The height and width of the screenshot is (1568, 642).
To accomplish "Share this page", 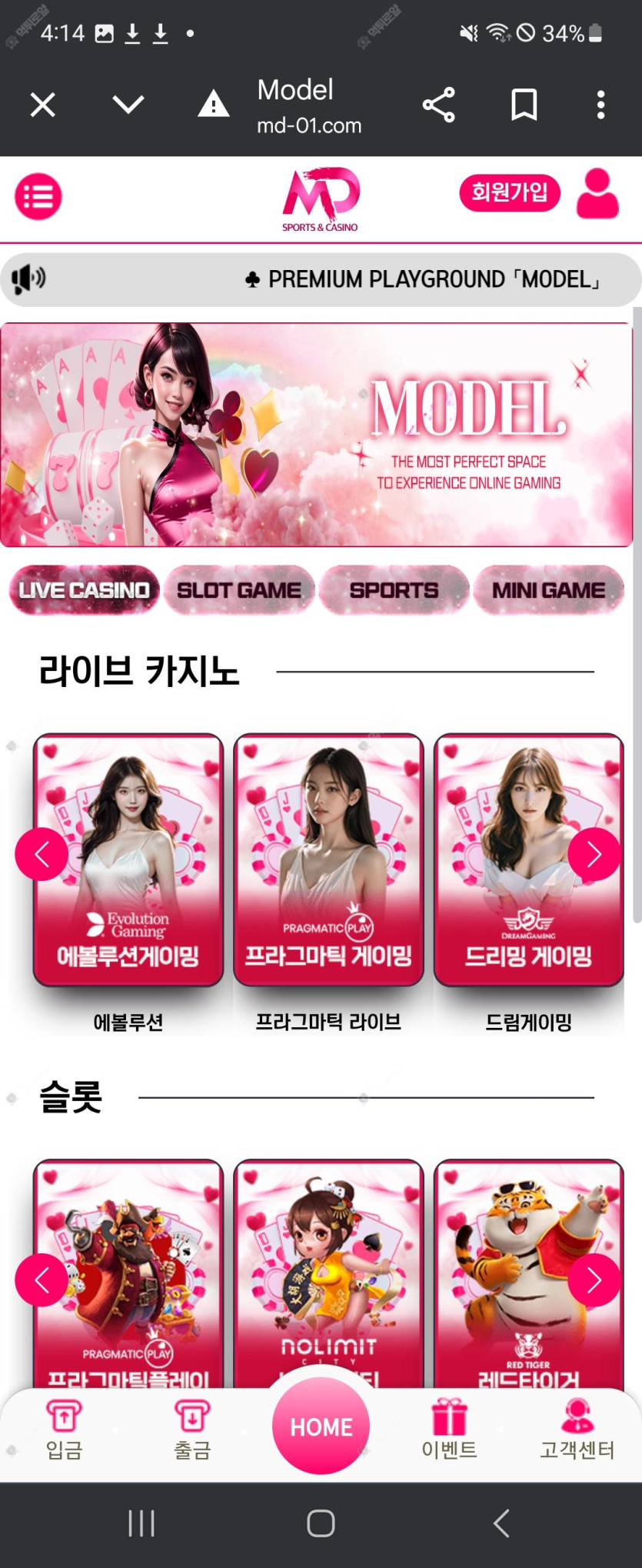I will click(438, 105).
